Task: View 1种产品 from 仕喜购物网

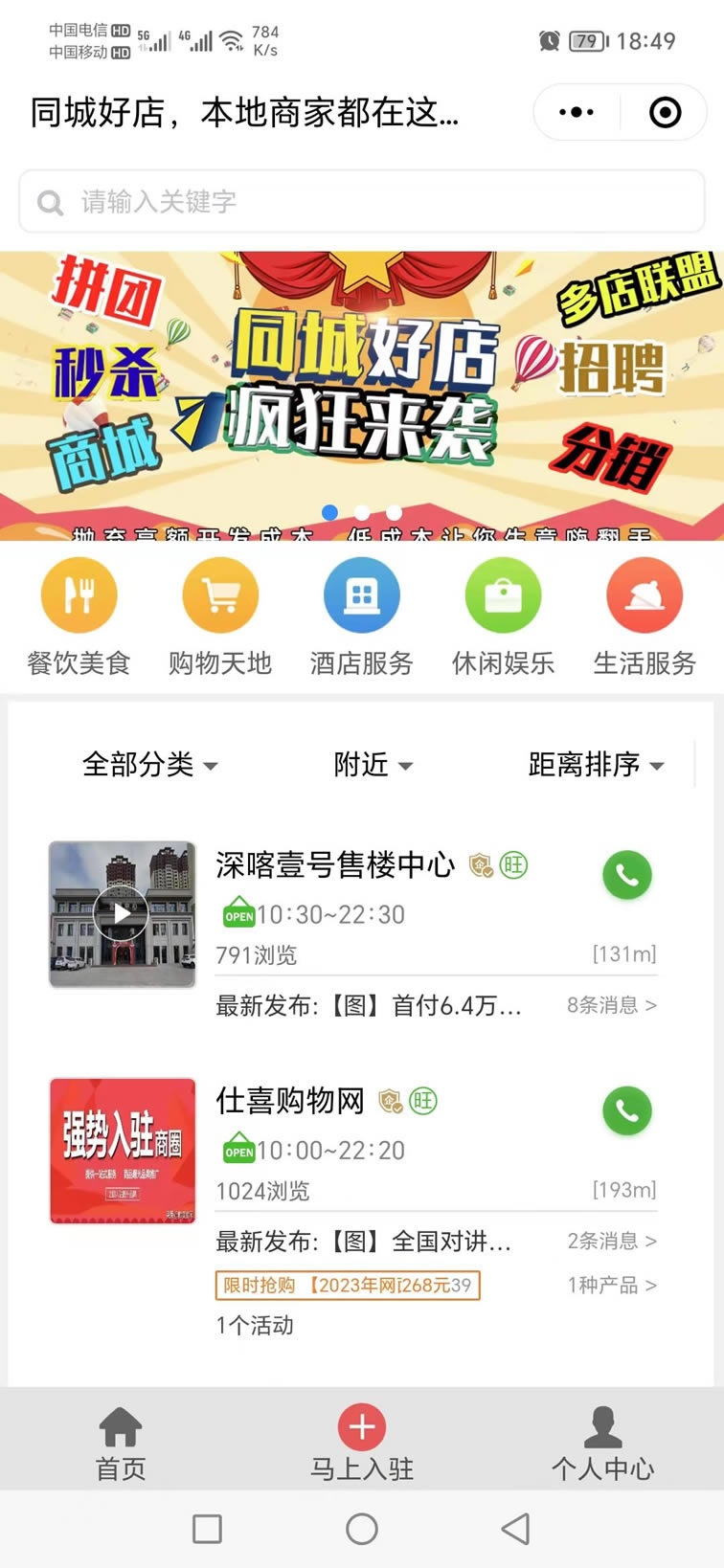Action: pyautogui.click(x=611, y=1285)
